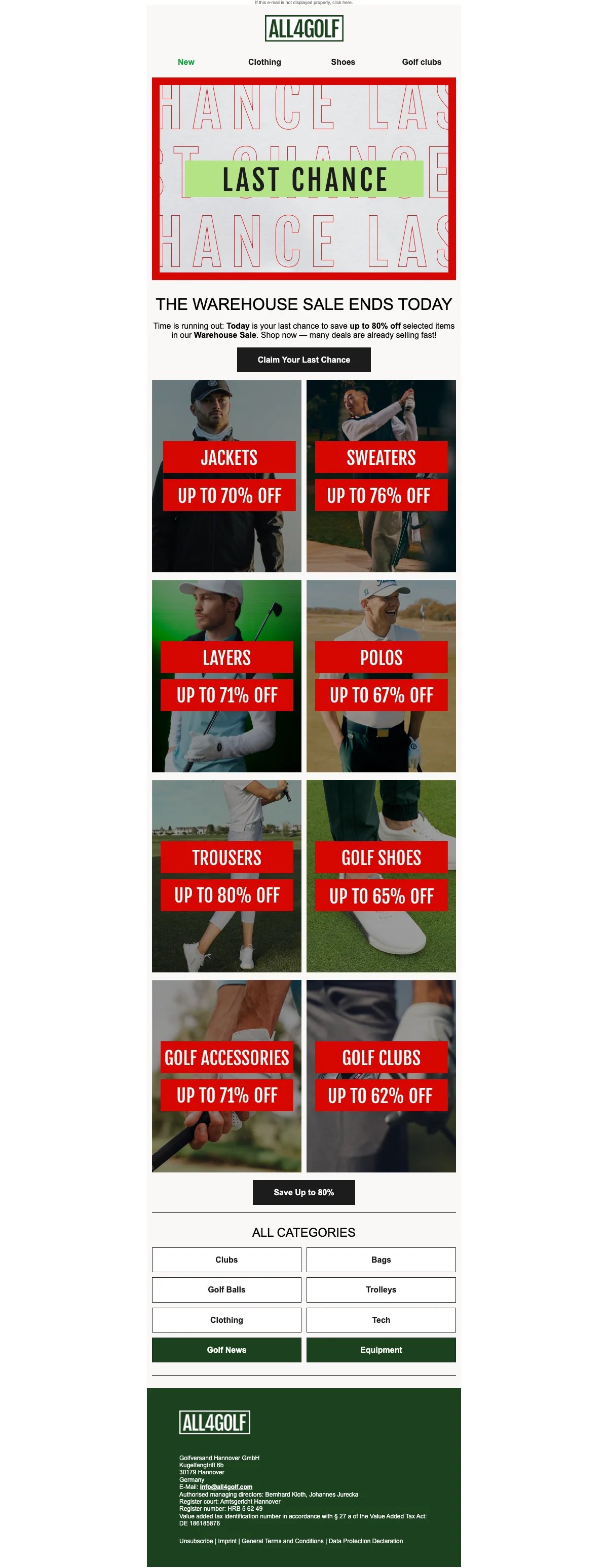Tap the Unsubscribe footer link
This screenshot has height=1568, width=608.
point(196,1541)
